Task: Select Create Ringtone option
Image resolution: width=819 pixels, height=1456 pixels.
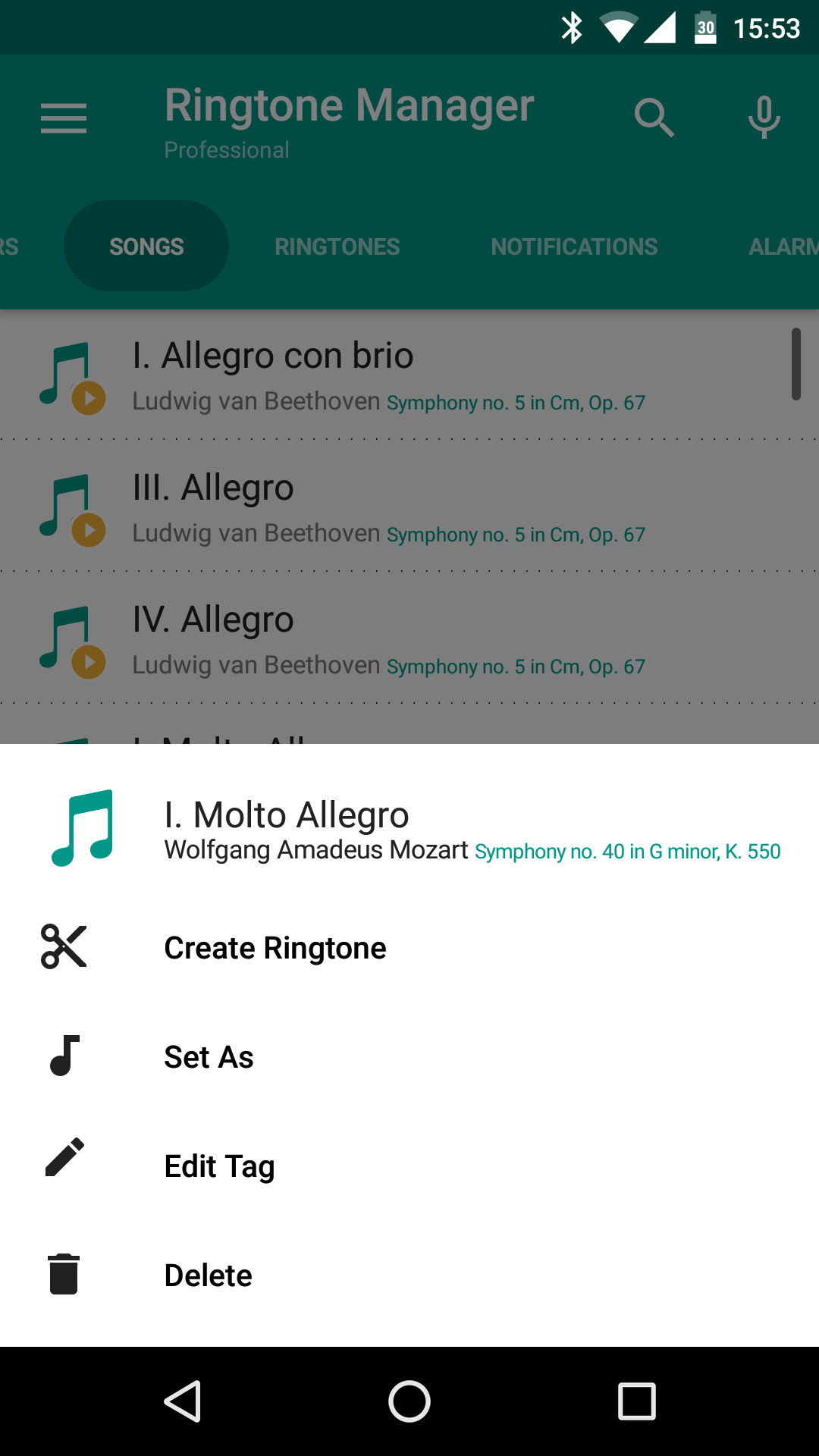Action: click(x=275, y=948)
